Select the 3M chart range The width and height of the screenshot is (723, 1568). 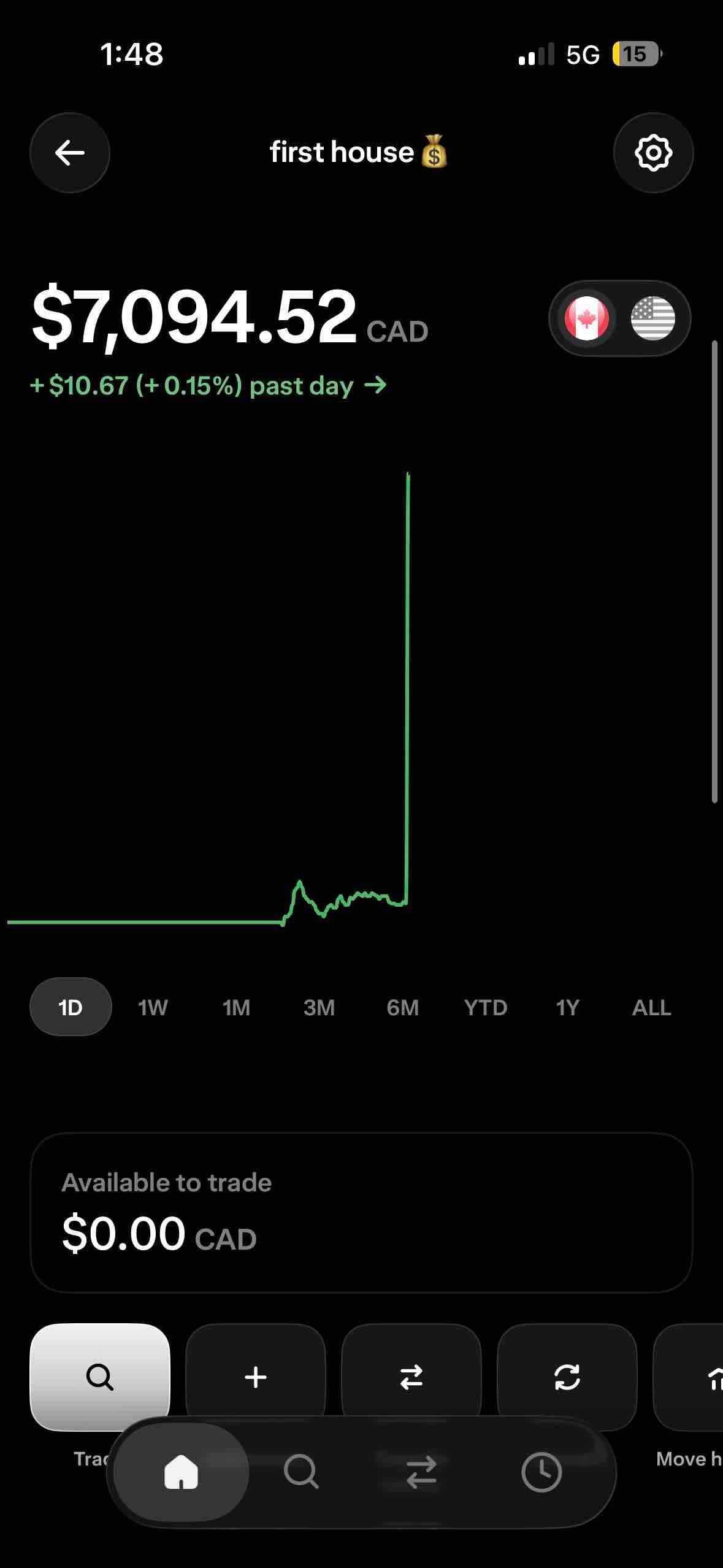click(x=319, y=1007)
